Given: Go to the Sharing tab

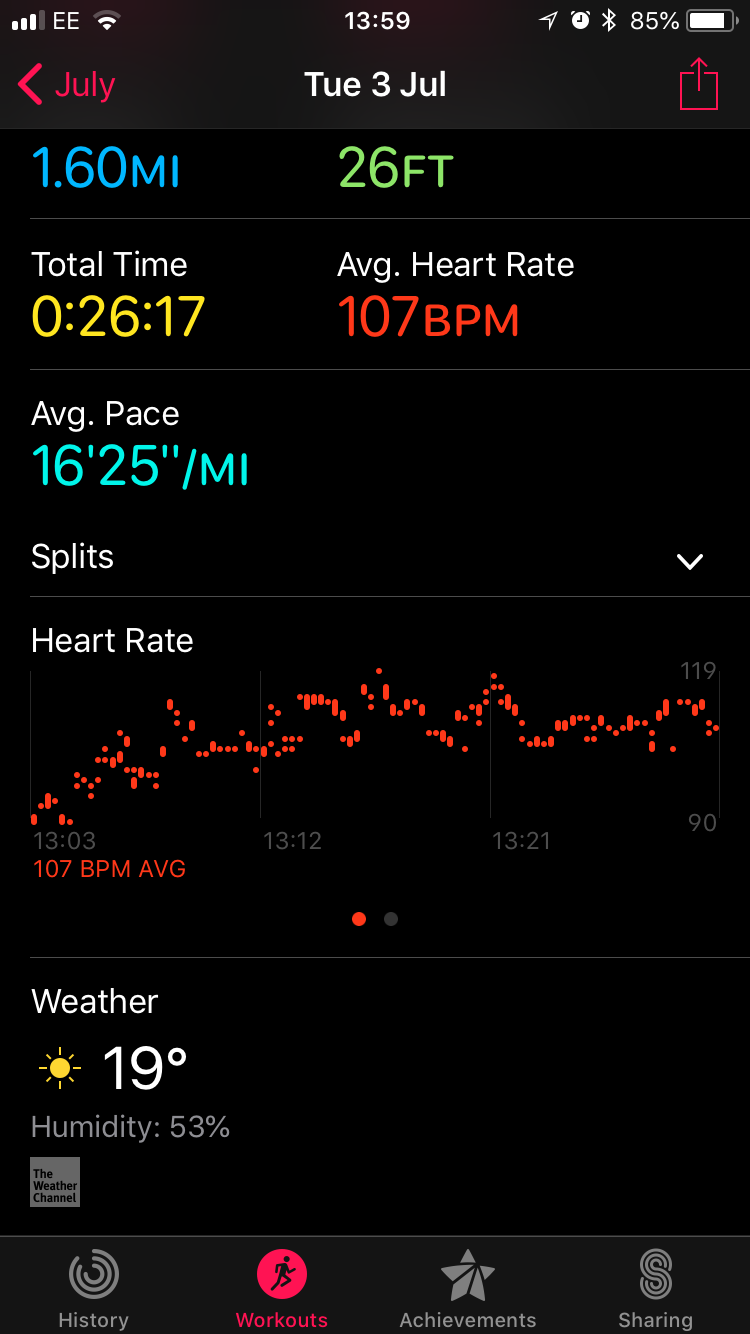Looking at the screenshot, I should (655, 1288).
